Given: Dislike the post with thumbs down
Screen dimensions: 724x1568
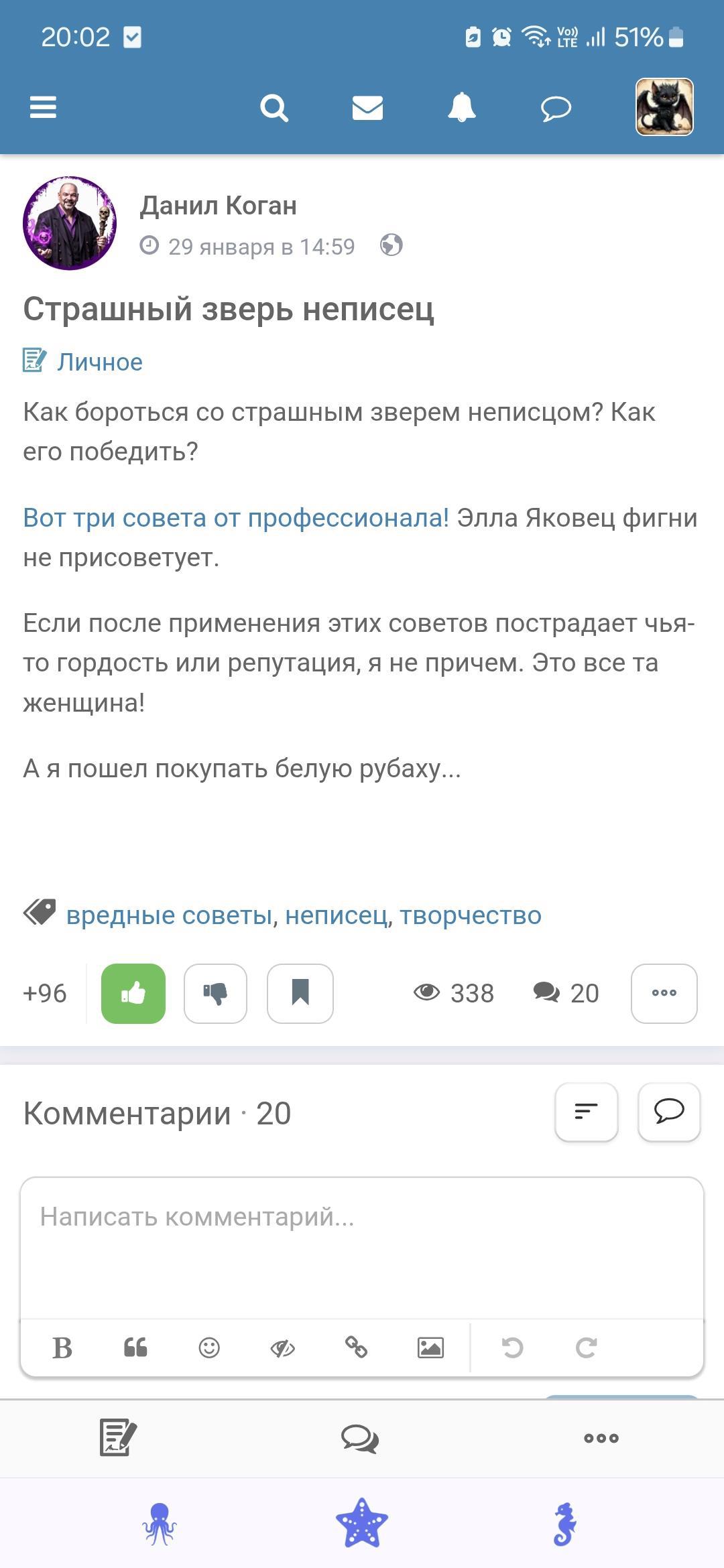Looking at the screenshot, I should 215,993.
